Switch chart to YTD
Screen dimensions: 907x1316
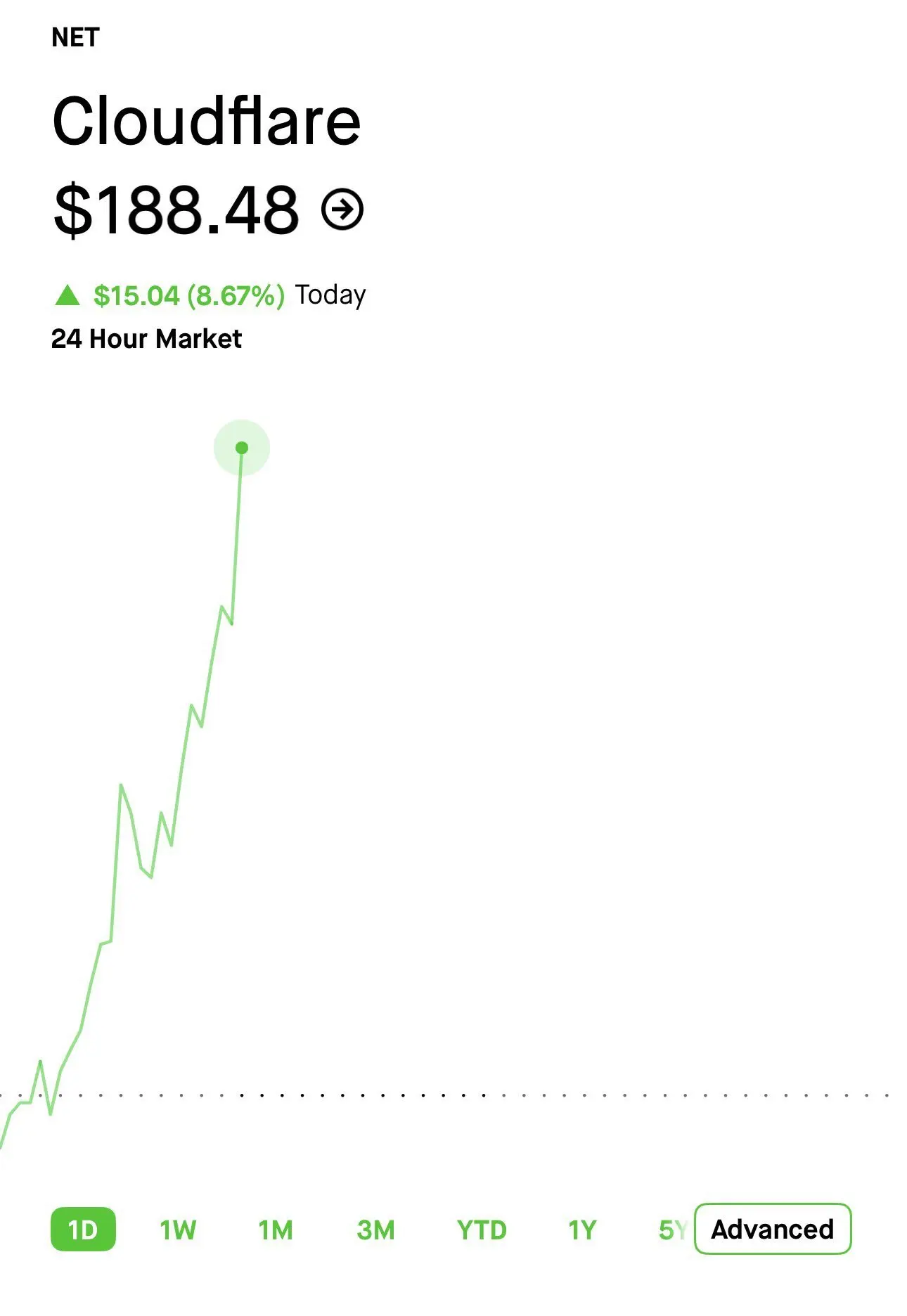point(482,1230)
